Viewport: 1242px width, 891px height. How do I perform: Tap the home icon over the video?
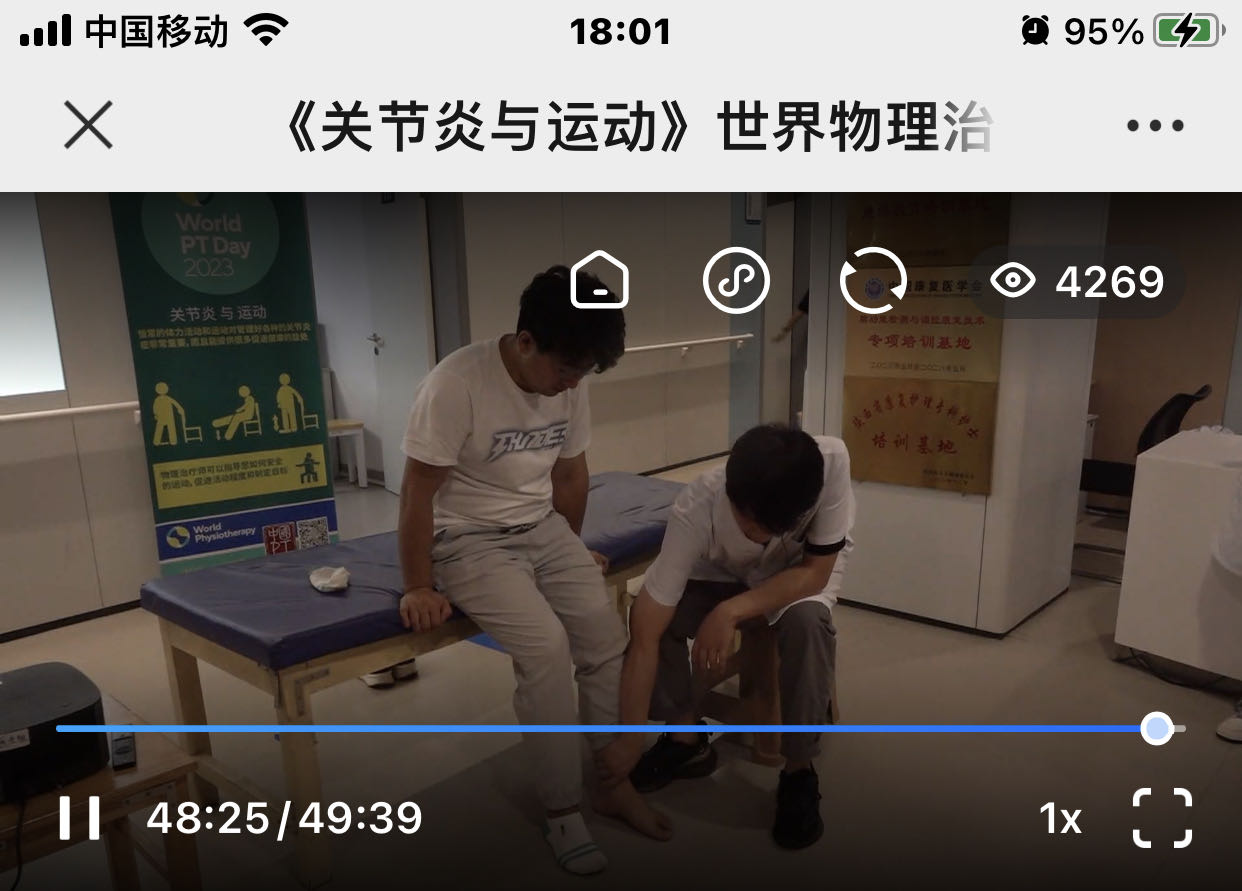599,280
